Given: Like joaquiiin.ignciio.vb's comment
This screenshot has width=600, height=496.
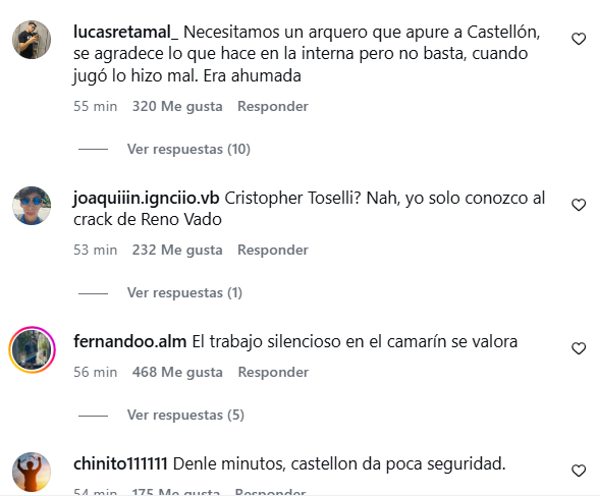Looking at the screenshot, I should (x=578, y=205).
